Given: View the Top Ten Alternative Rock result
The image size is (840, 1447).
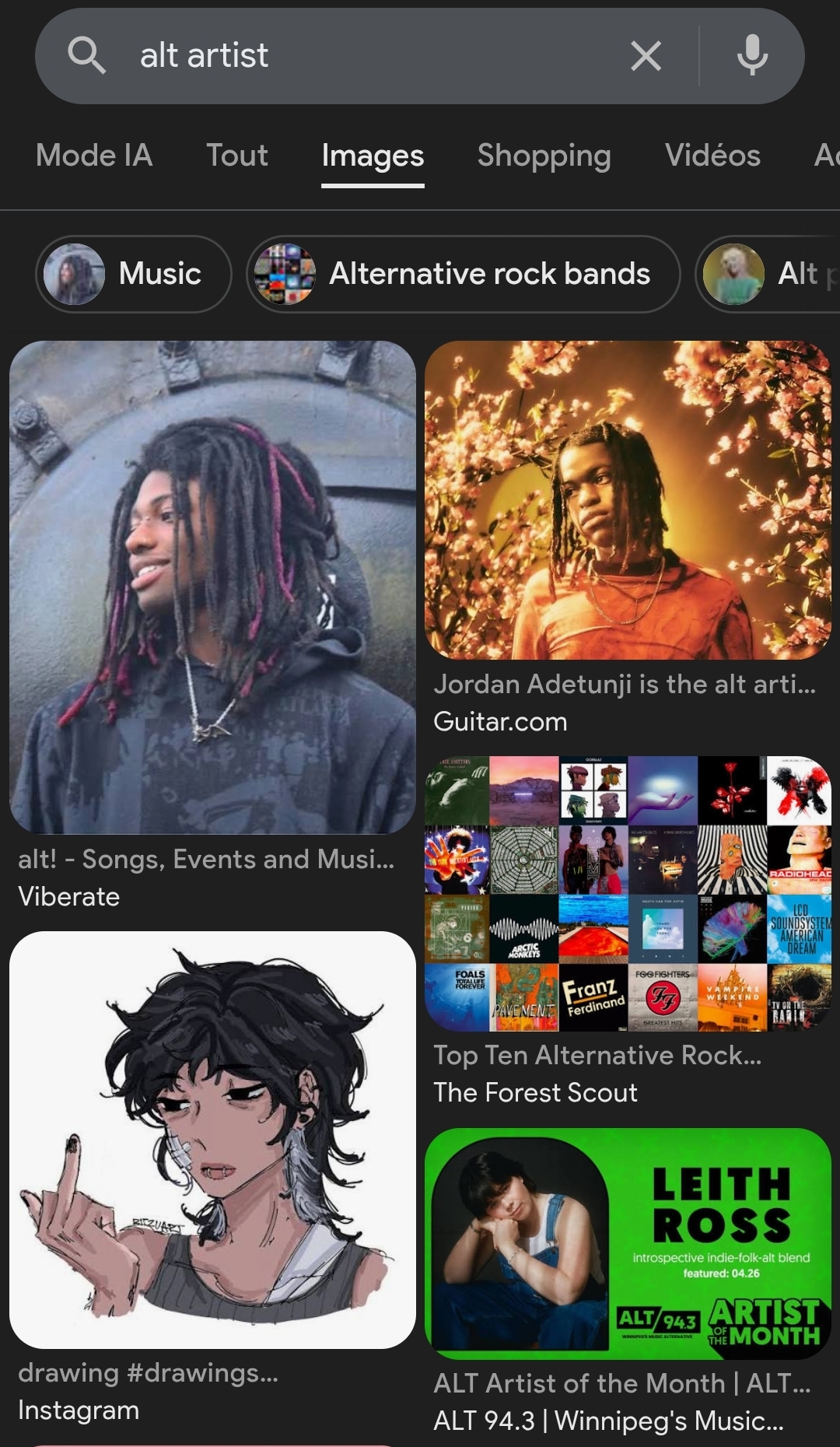Looking at the screenshot, I should [628, 893].
